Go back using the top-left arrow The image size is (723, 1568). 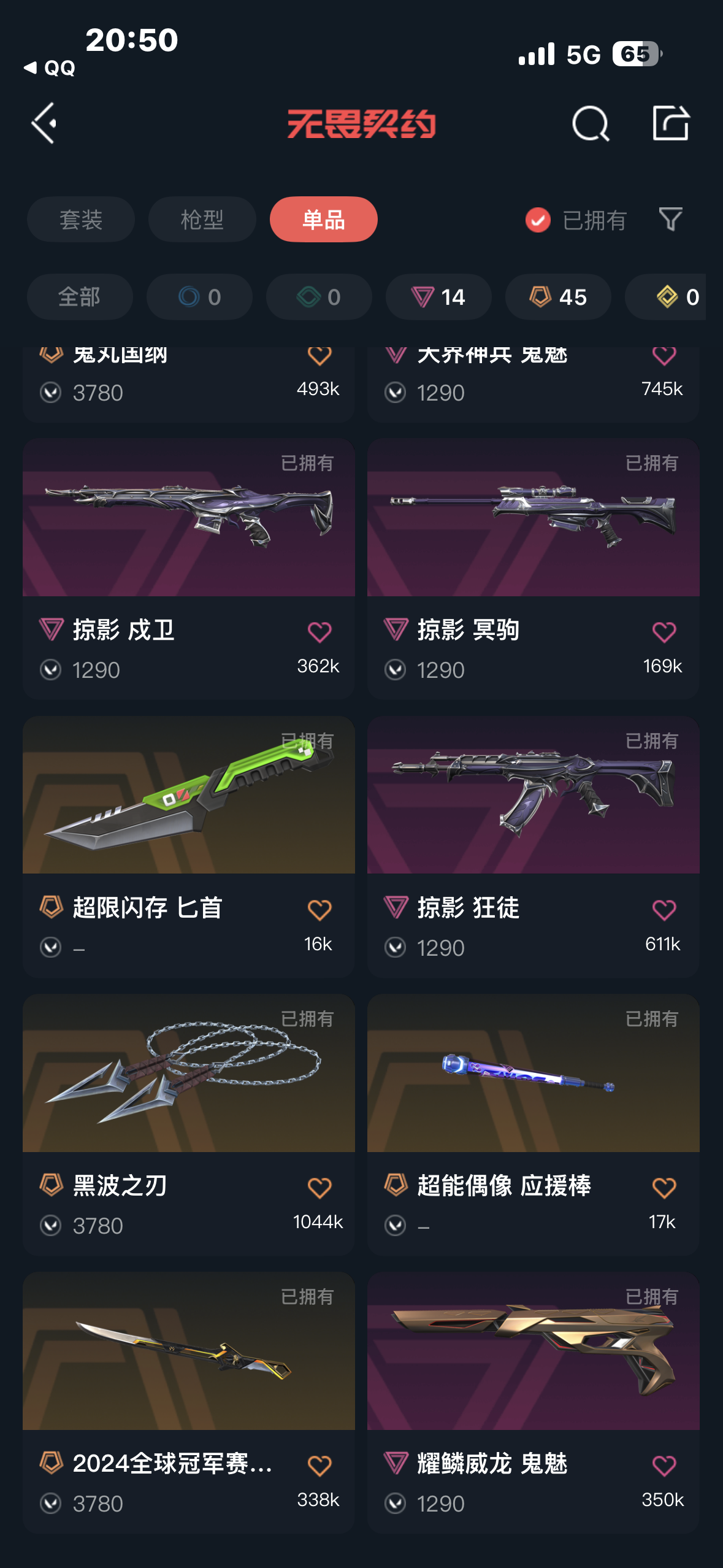pos(45,123)
